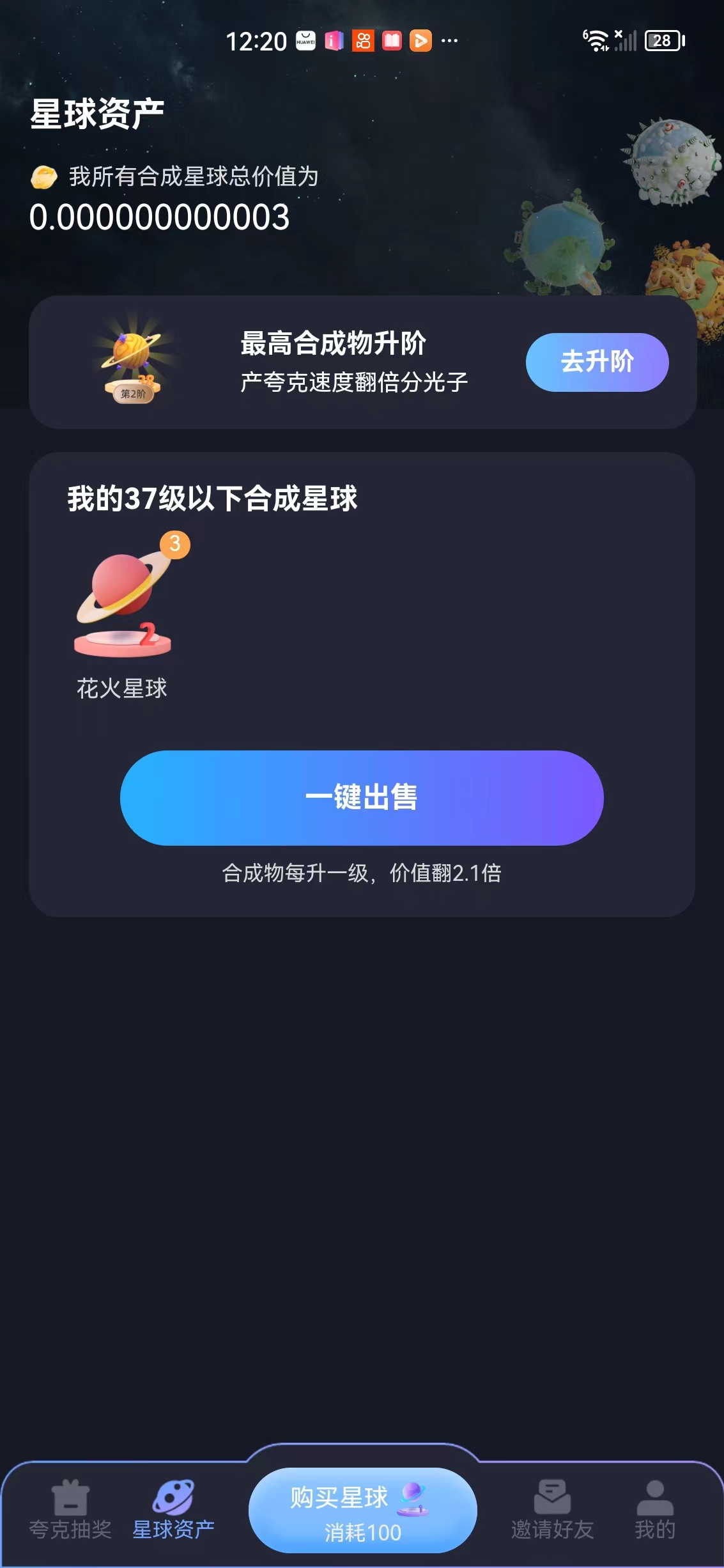Image resolution: width=724 pixels, height=1568 pixels.
Task: Open the HUAWEI app store icon in status bar
Action: [x=304, y=40]
